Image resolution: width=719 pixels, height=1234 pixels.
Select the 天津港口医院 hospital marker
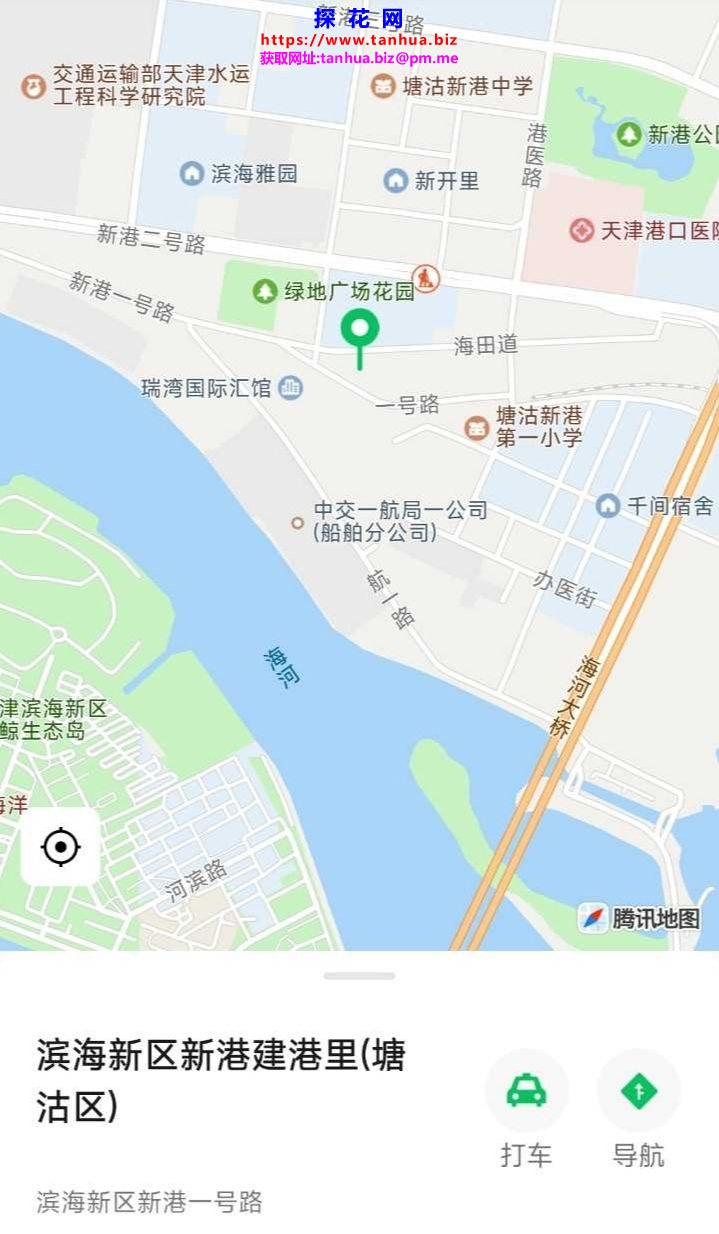pyautogui.click(x=582, y=231)
